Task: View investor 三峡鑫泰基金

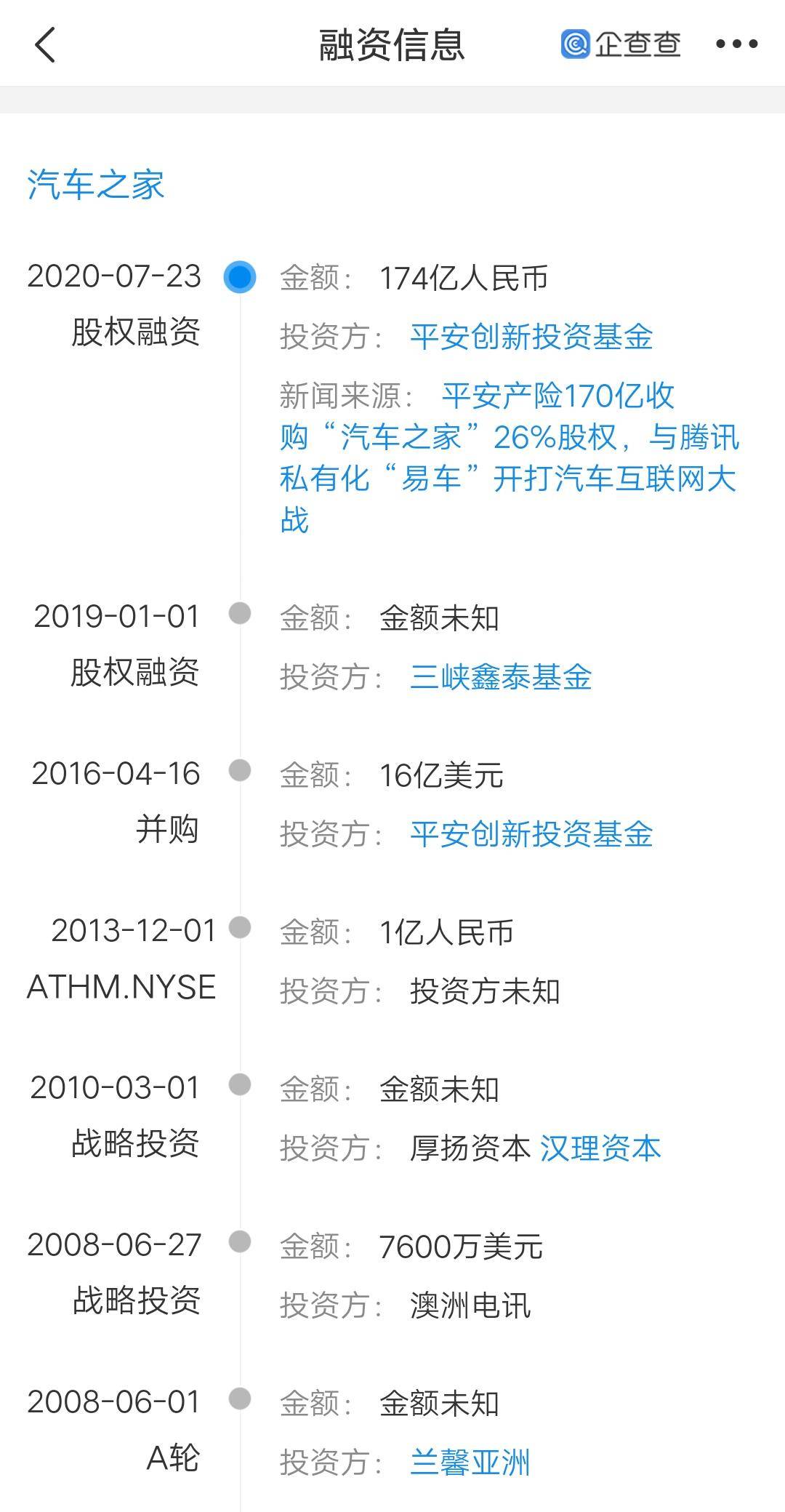Action: [501, 677]
